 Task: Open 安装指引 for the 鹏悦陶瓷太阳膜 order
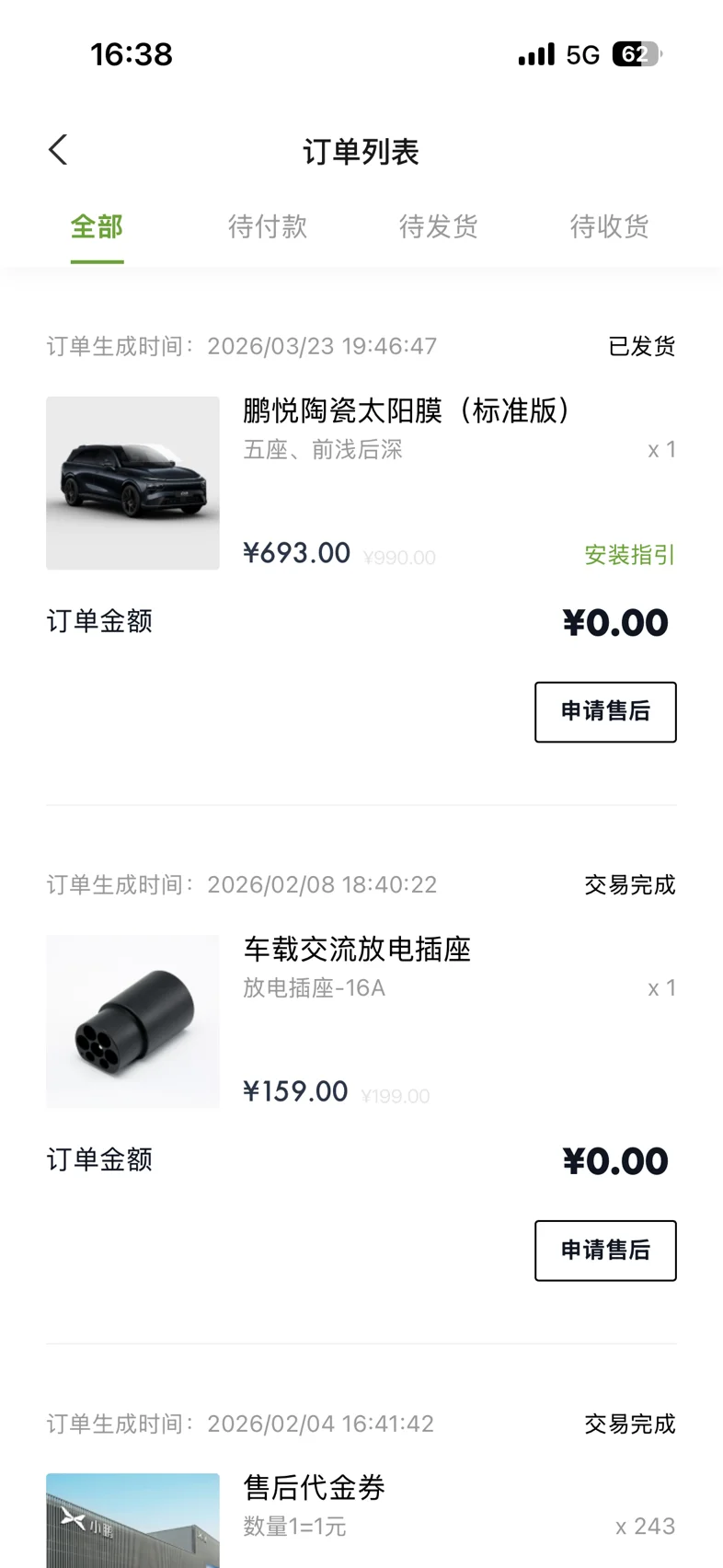630,555
